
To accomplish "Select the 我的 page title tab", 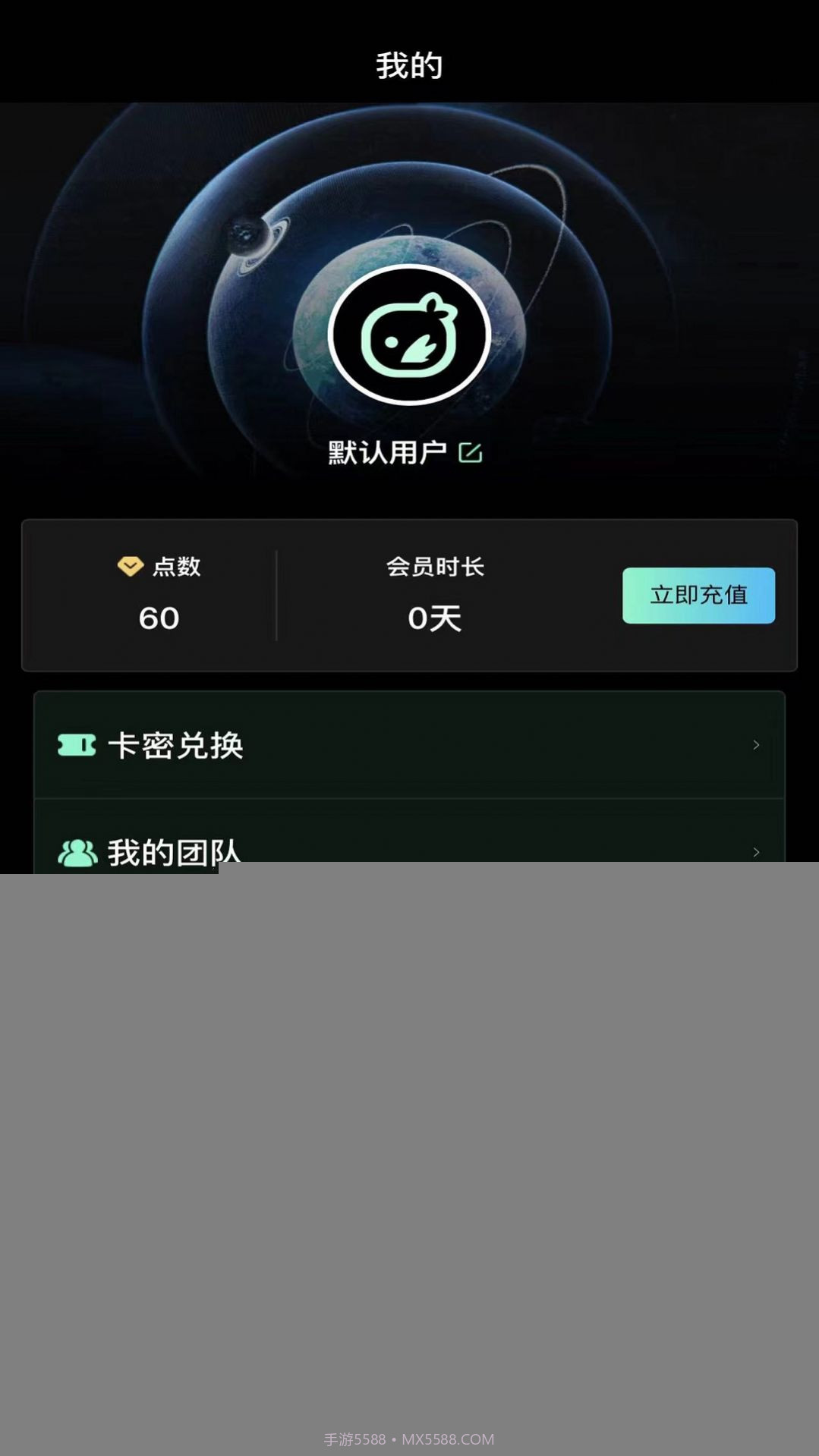I will coord(409,66).
